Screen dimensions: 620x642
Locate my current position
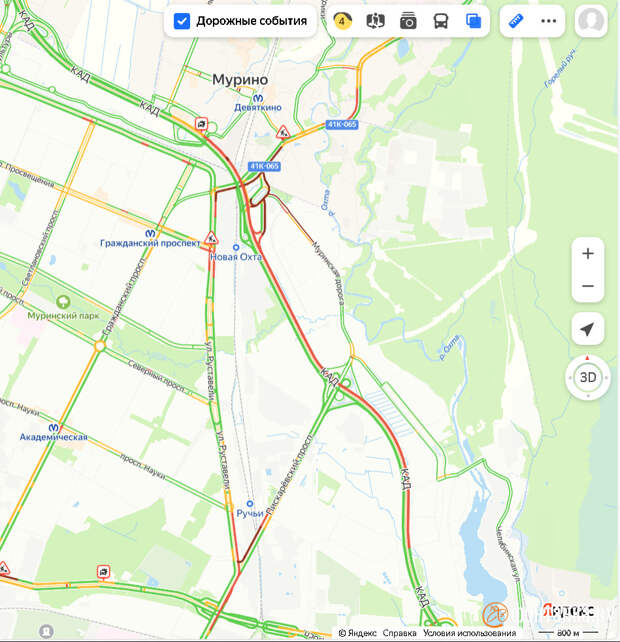pos(587,330)
